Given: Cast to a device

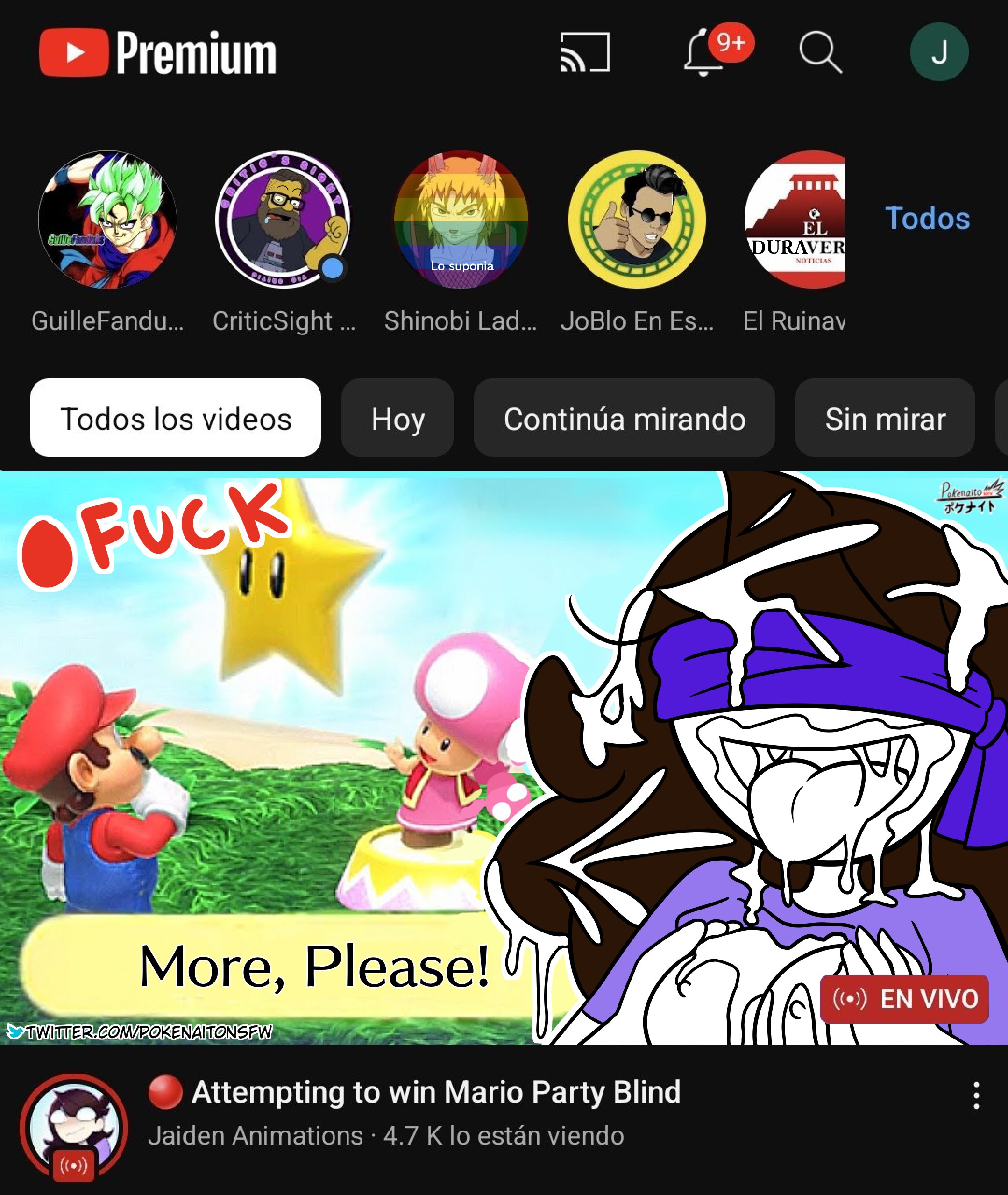Looking at the screenshot, I should tap(585, 52).
